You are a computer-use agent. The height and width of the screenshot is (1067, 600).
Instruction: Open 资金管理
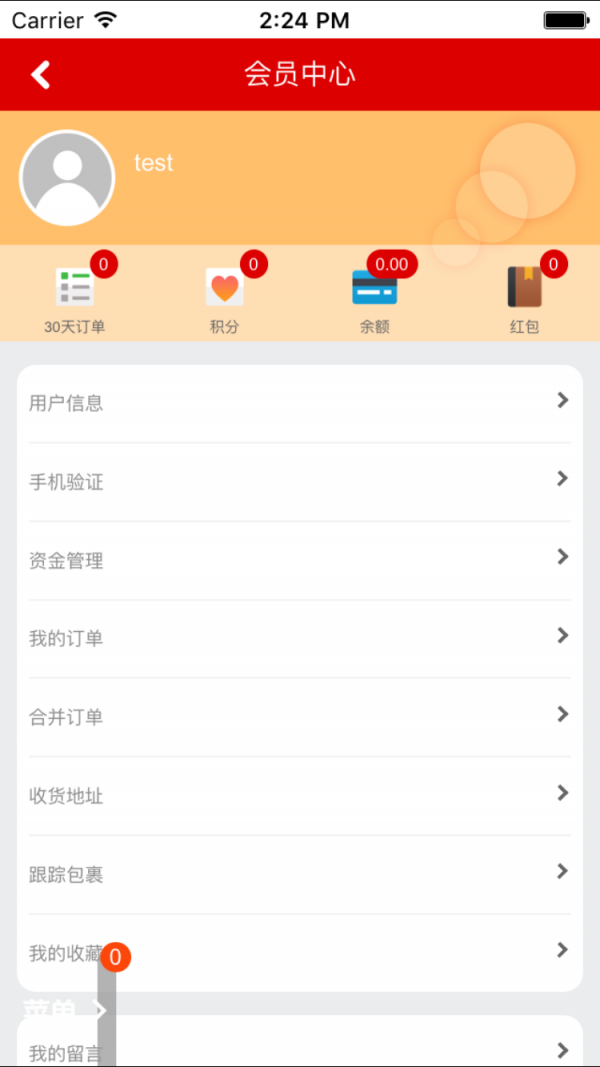click(x=300, y=560)
